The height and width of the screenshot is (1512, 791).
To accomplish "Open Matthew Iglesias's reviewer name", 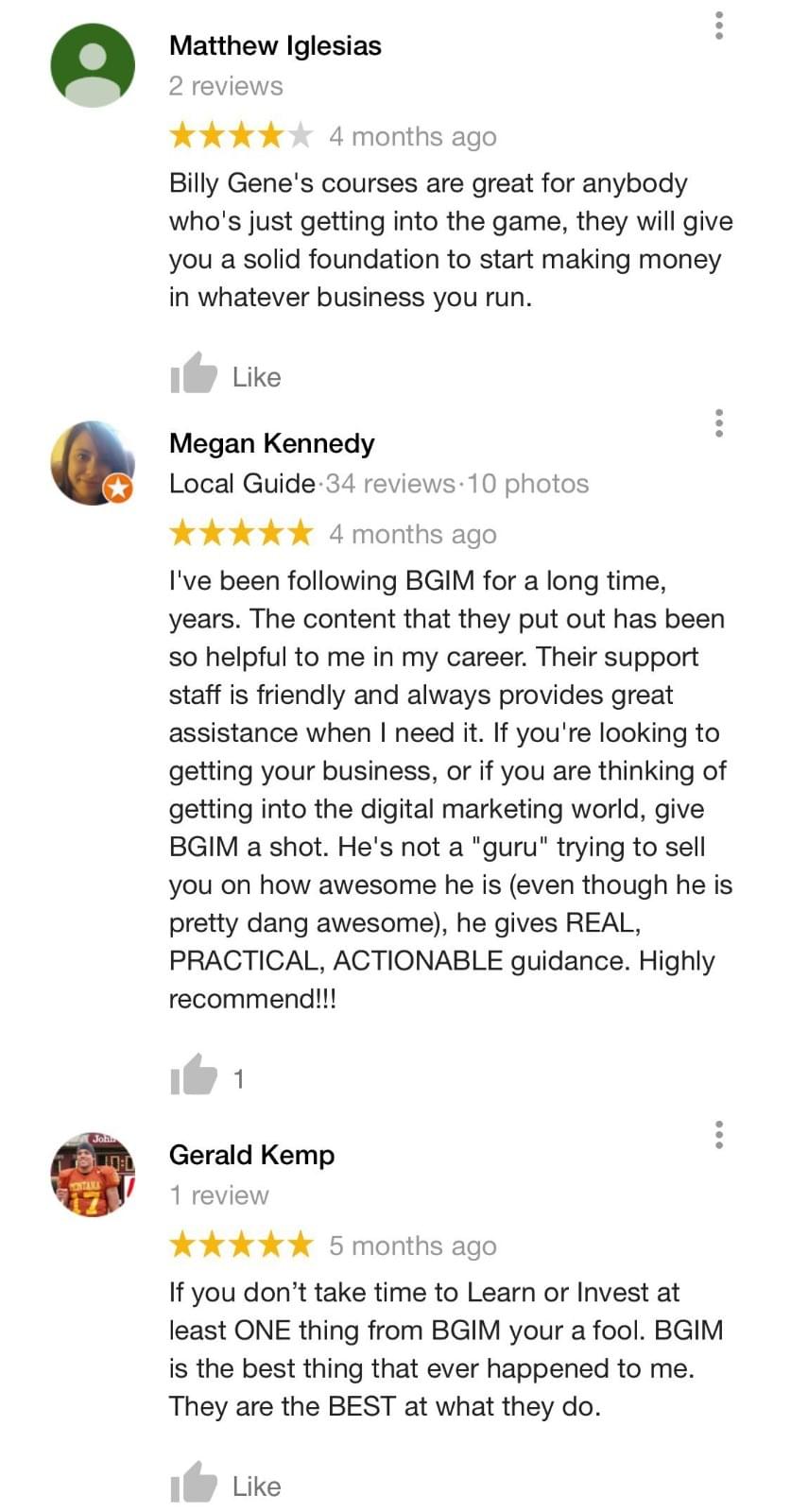I will point(275,45).
